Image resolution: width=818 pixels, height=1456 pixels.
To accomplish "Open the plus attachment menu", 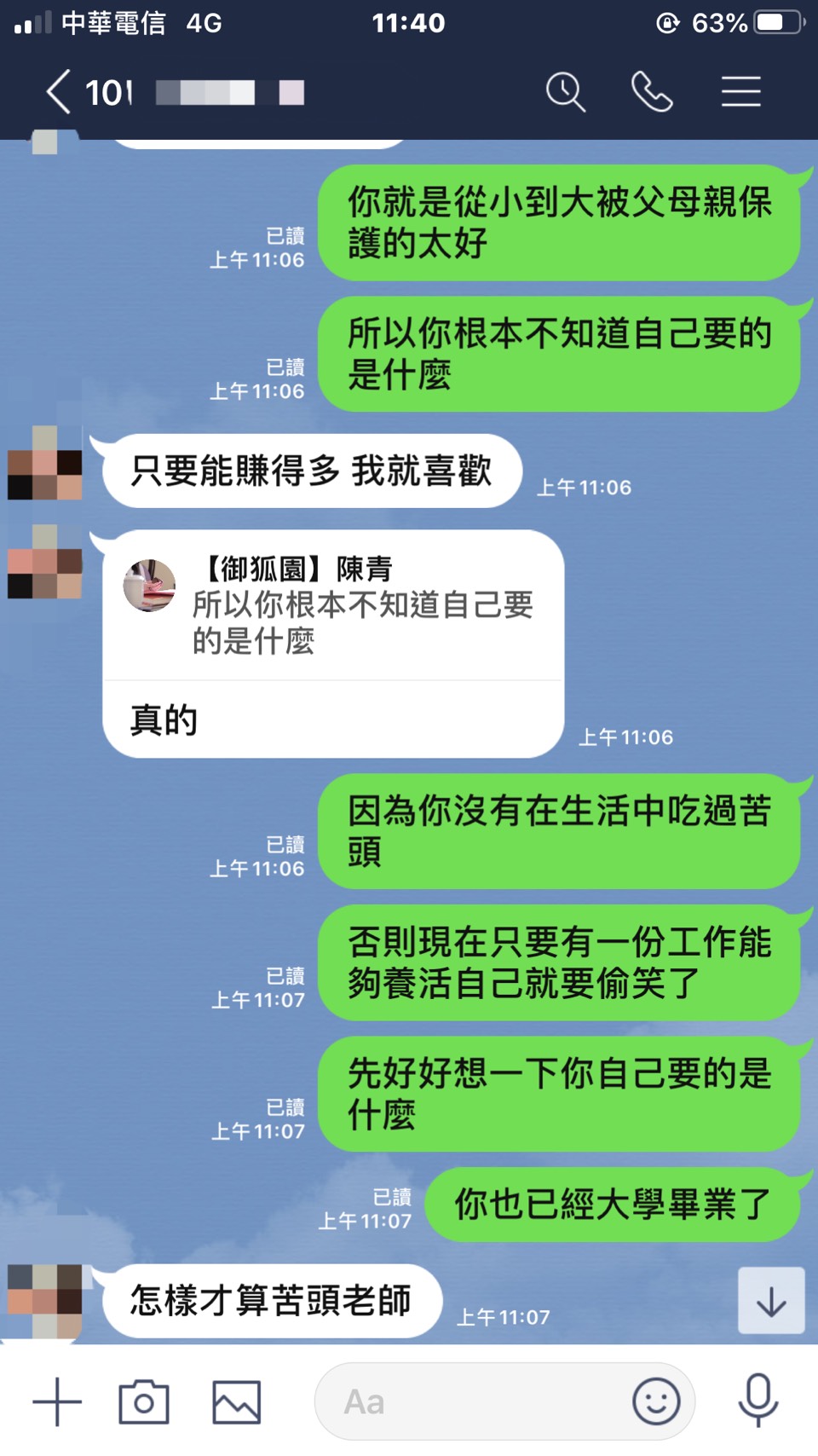I will point(57,1401).
